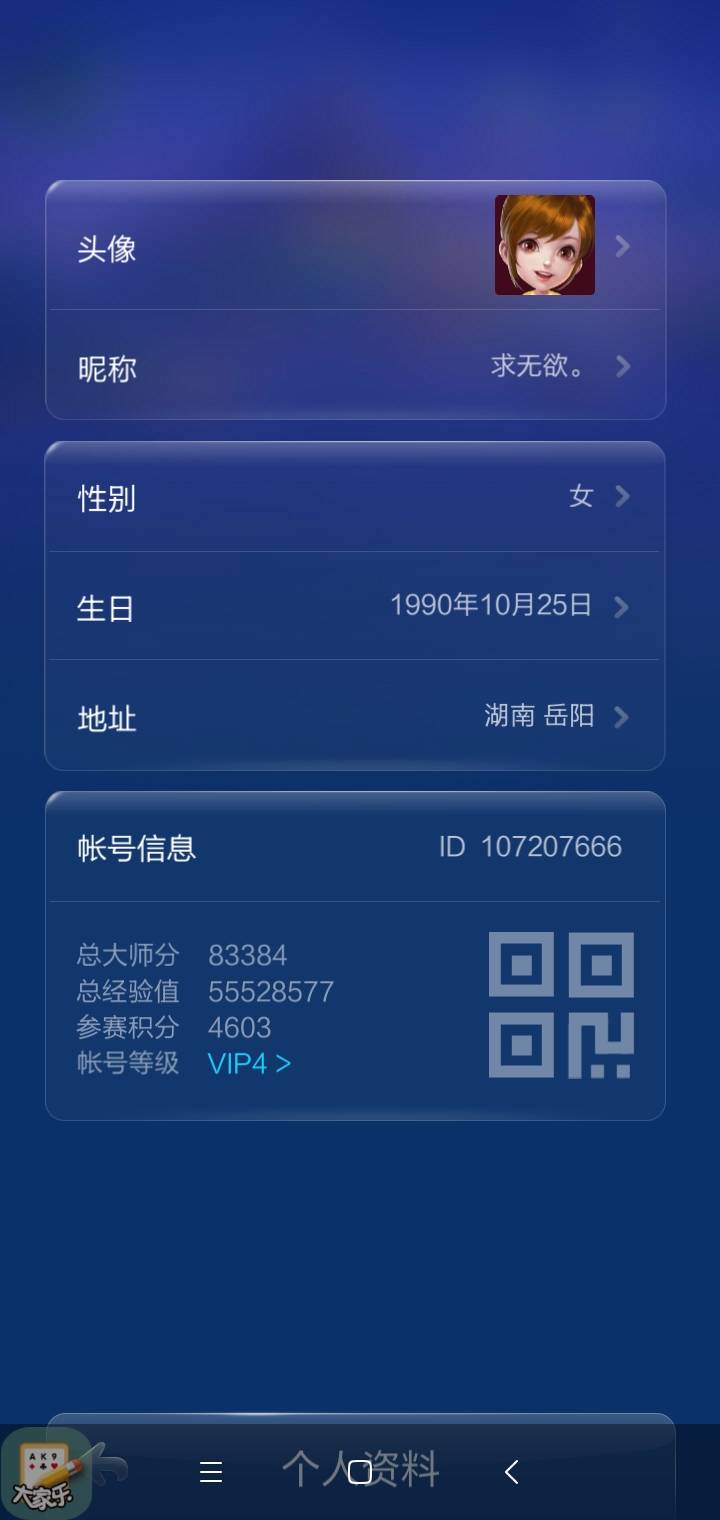Image resolution: width=720 pixels, height=1520 pixels.
Task: Expand the 生日 birthday picker
Action: pos(355,607)
